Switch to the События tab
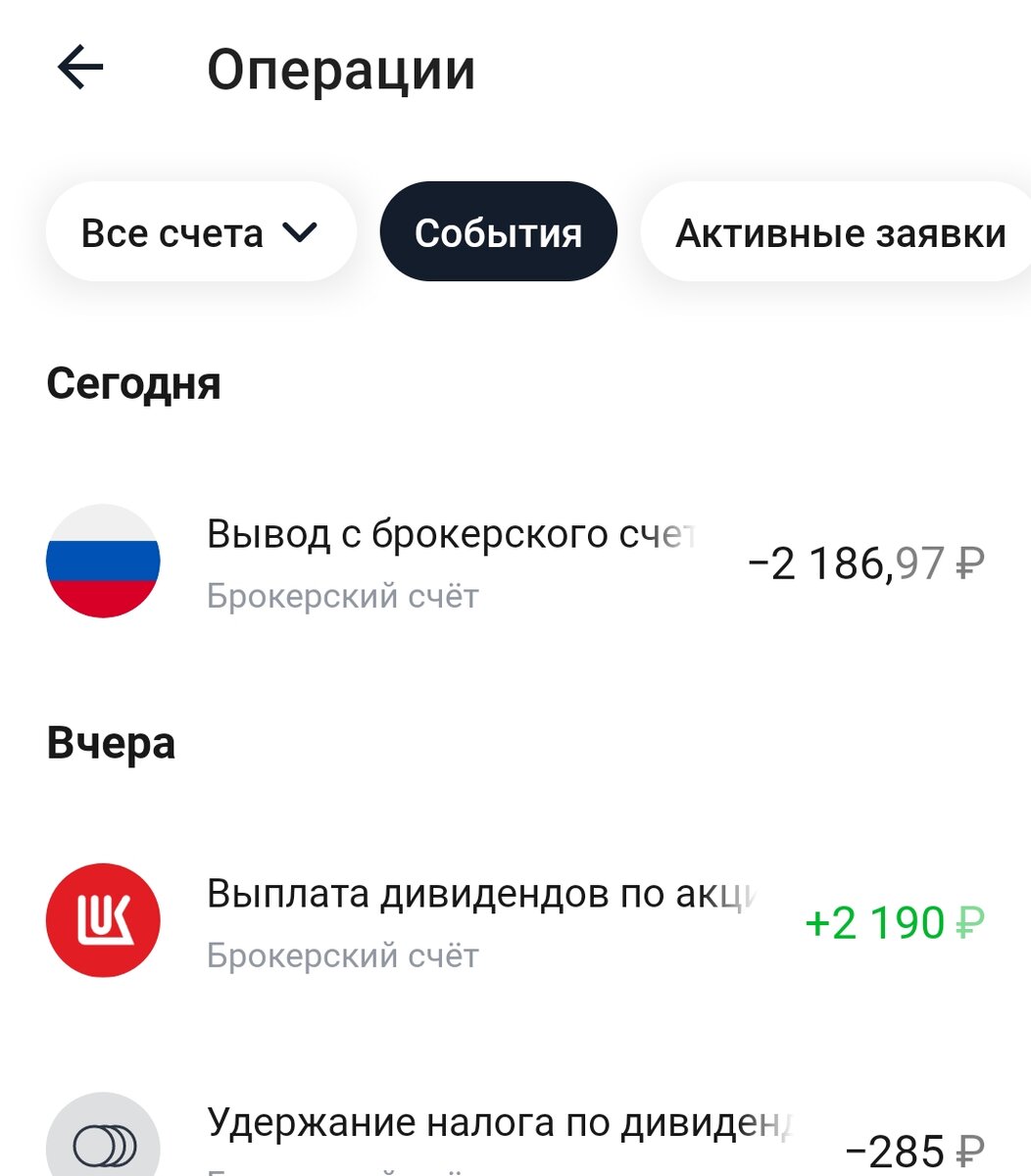The width and height of the screenshot is (1031, 1176). 498,231
